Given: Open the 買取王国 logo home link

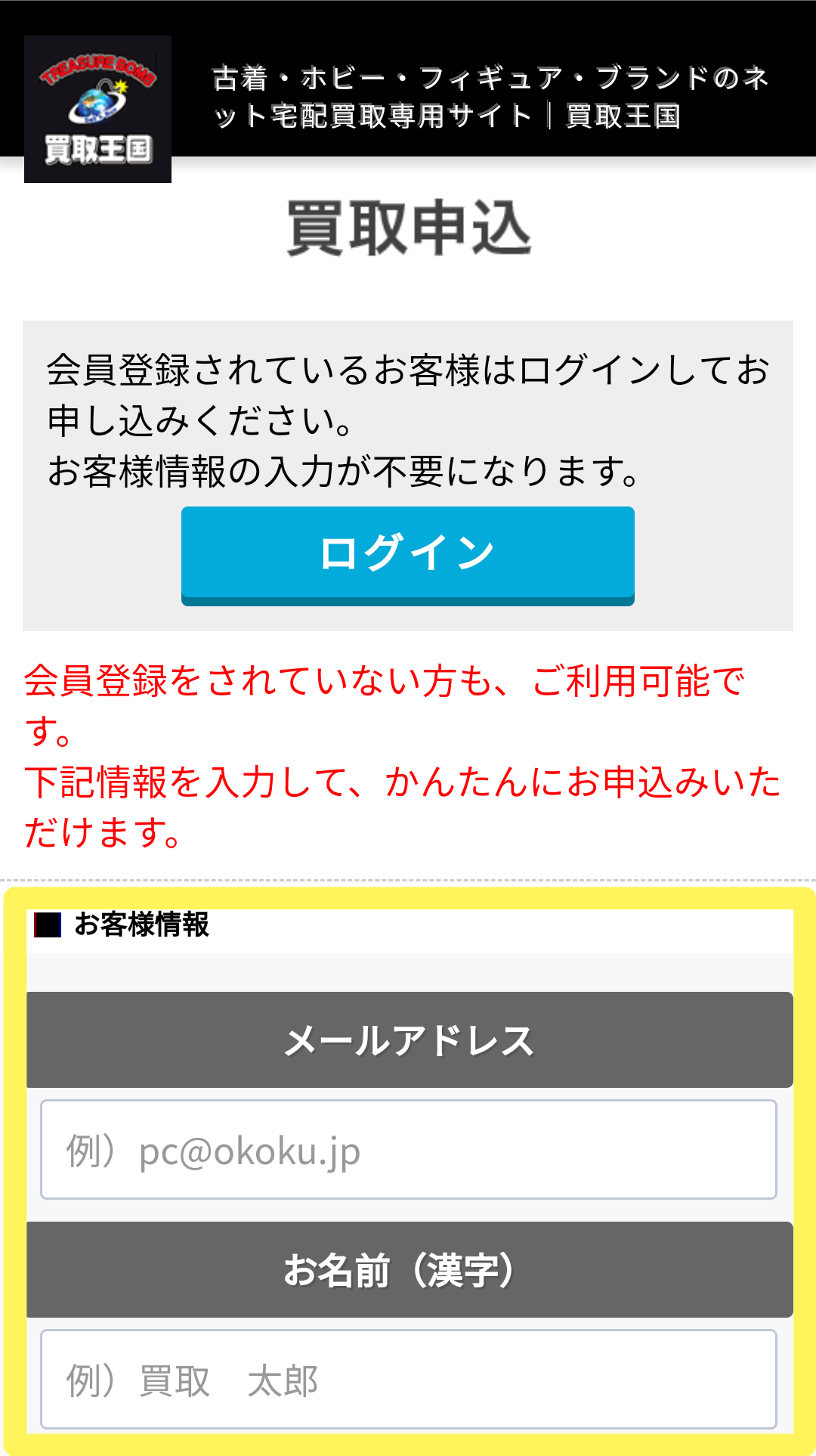Looking at the screenshot, I should coord(97,109).
